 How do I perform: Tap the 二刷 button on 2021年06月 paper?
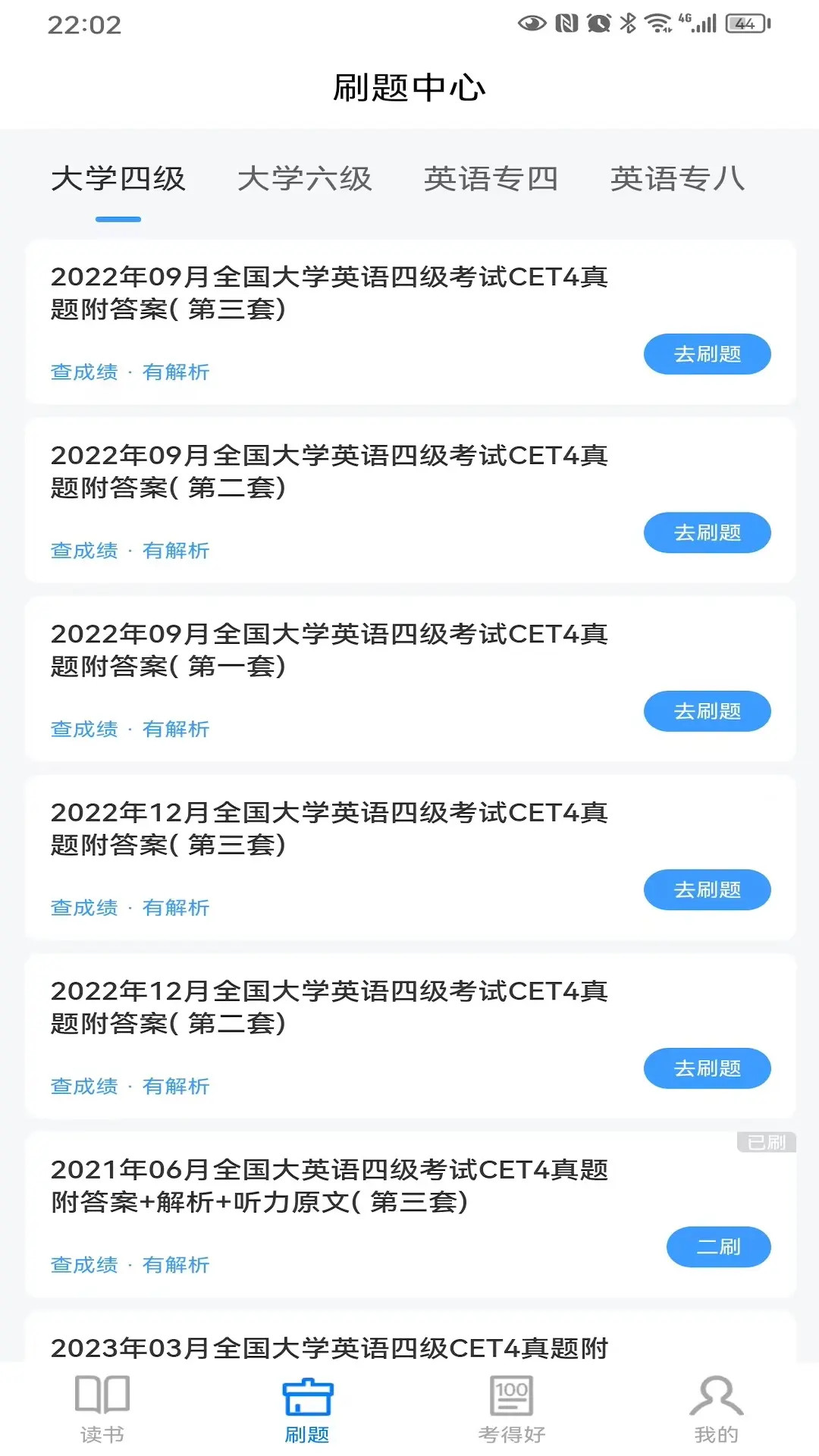click(x=719, y=1247)
